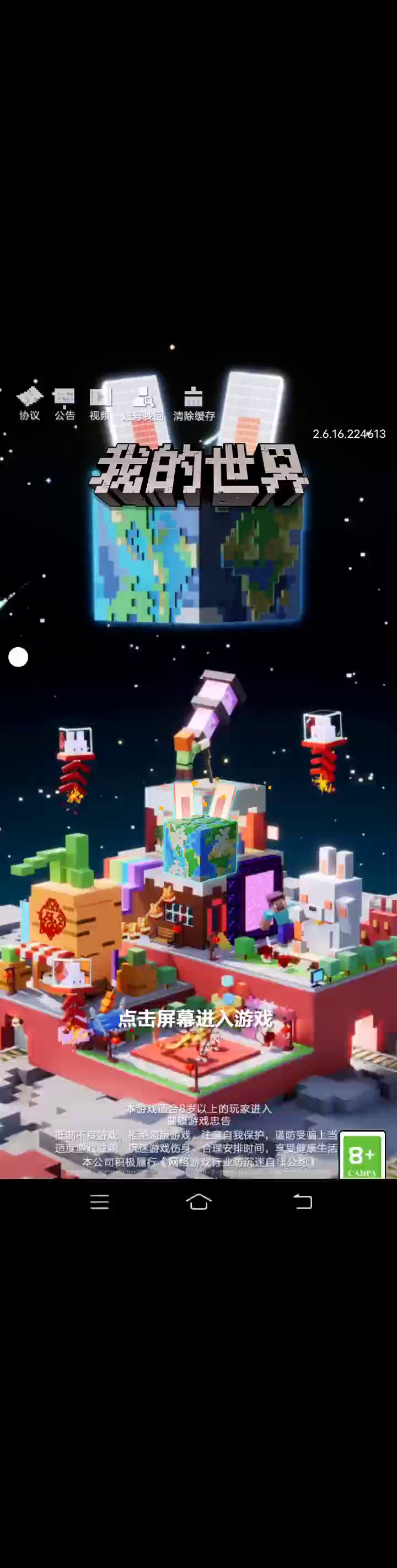Open the 公告 announcements
This screenshot has height=1568, width=397.
[x=65, y=404]
